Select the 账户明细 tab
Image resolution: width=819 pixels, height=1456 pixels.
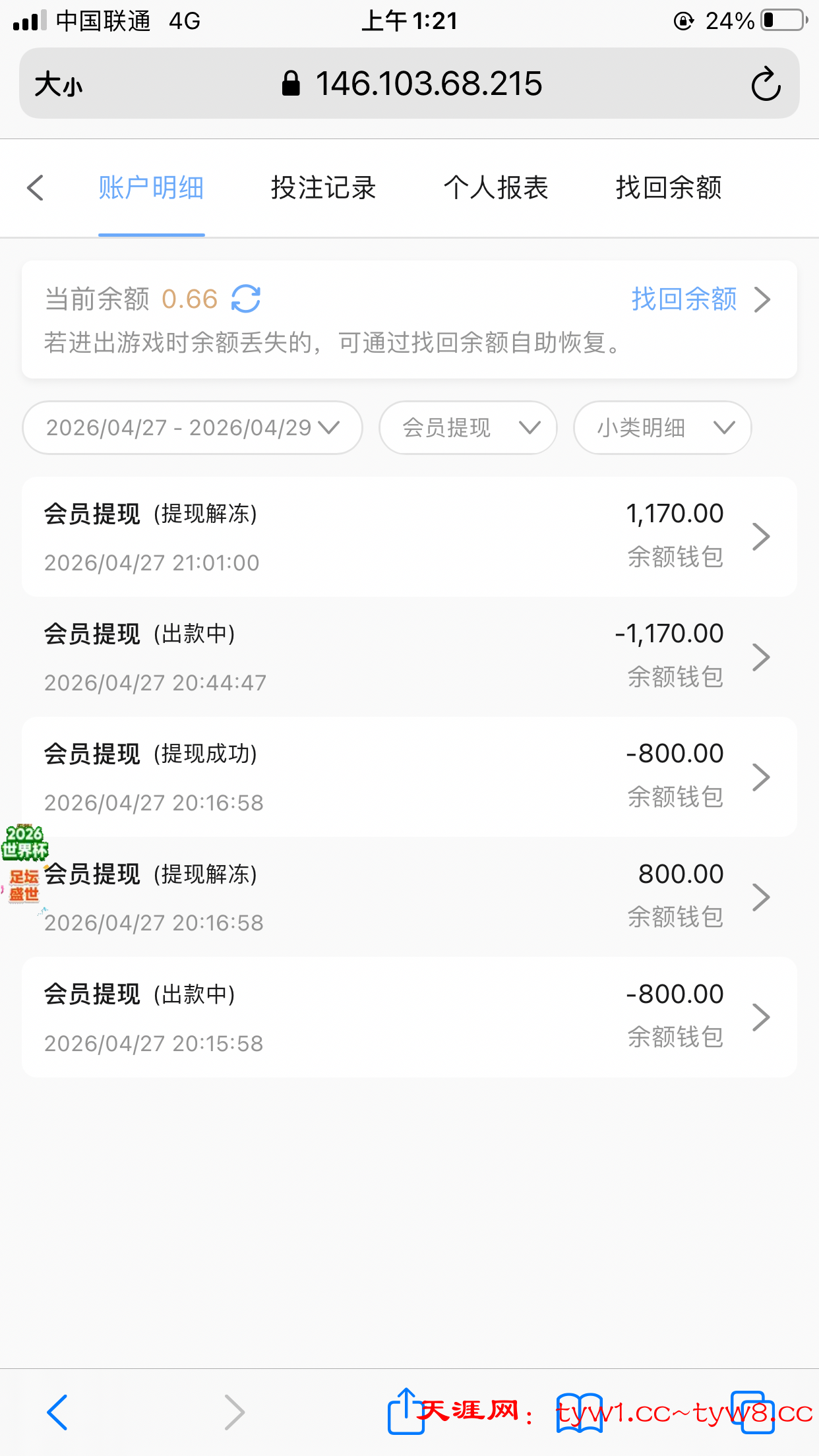[151, 188]
